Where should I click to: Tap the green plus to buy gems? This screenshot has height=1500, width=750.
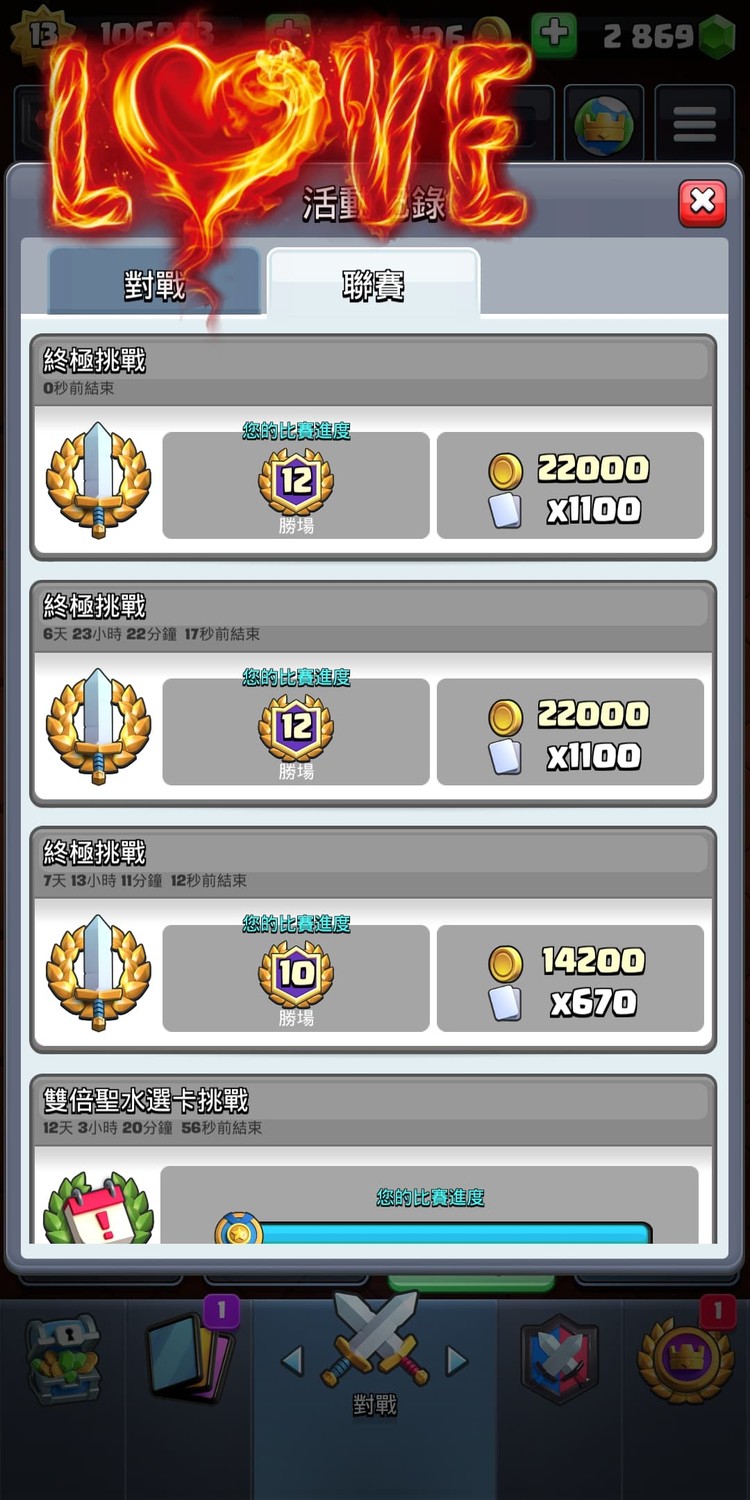[x=554, y=35]
